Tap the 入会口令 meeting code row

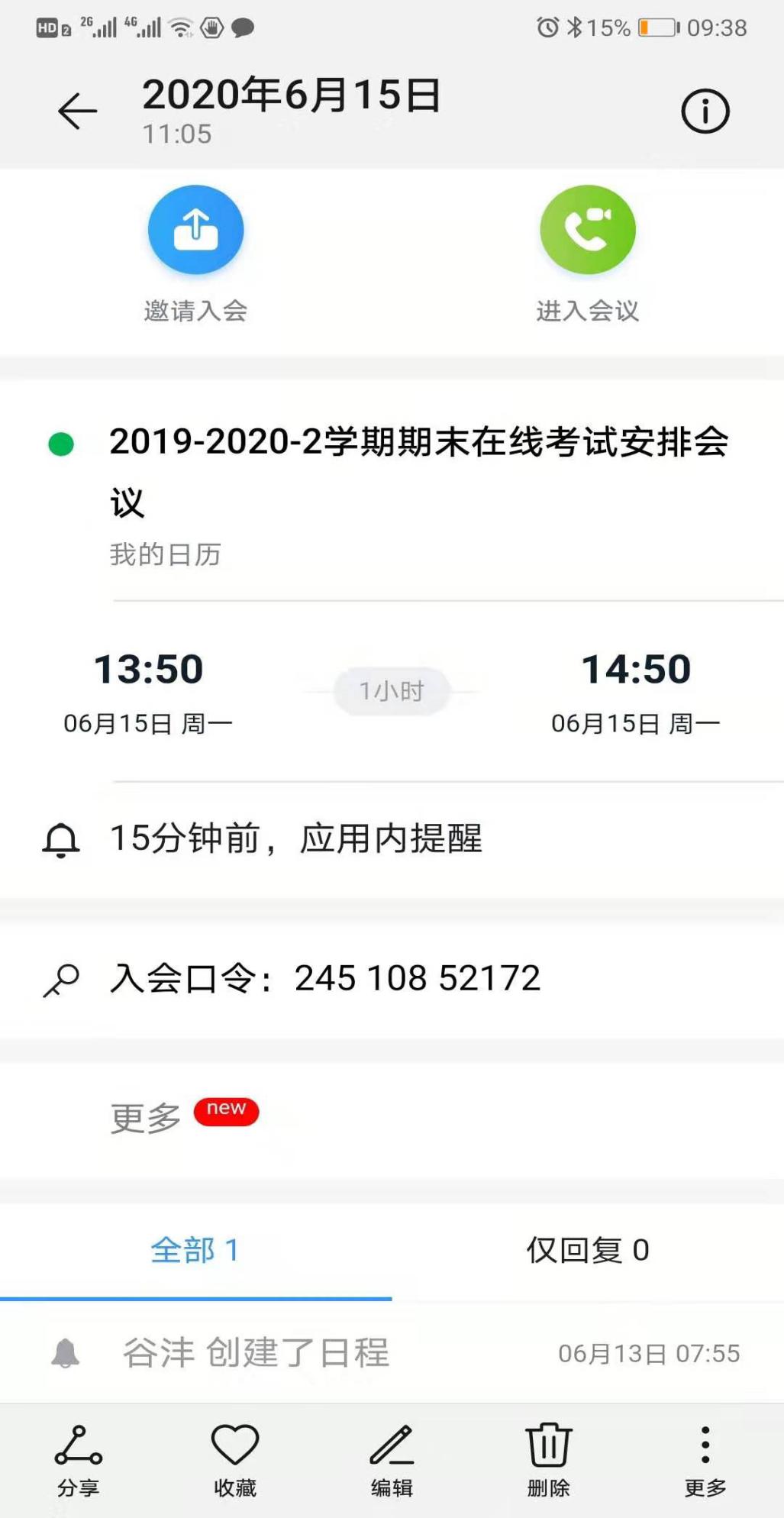pyautogui.click(x=326, y=979)
